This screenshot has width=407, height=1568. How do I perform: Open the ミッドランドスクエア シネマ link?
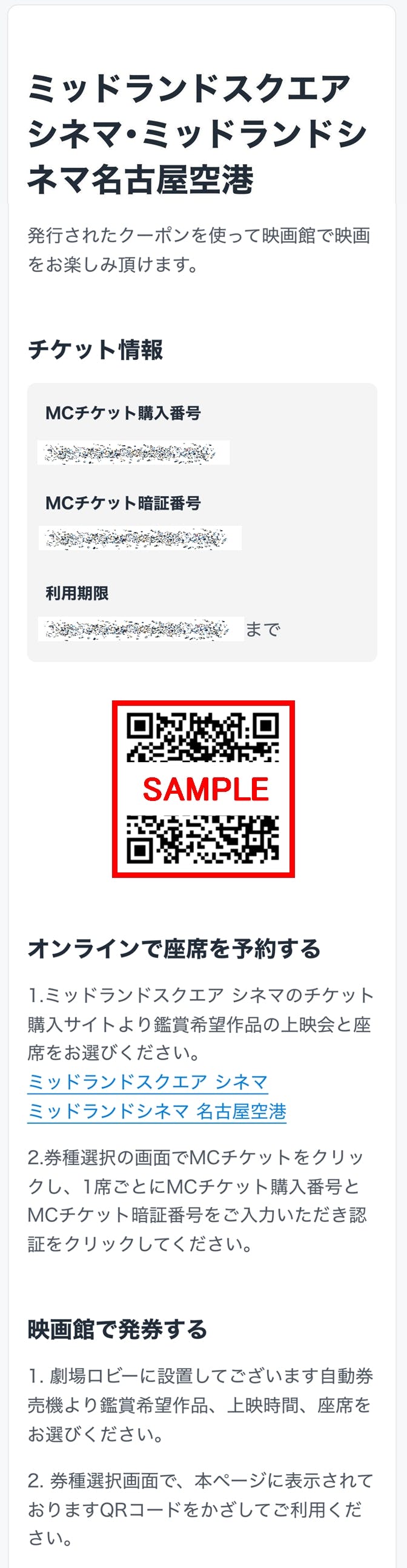click(148, 1081)
